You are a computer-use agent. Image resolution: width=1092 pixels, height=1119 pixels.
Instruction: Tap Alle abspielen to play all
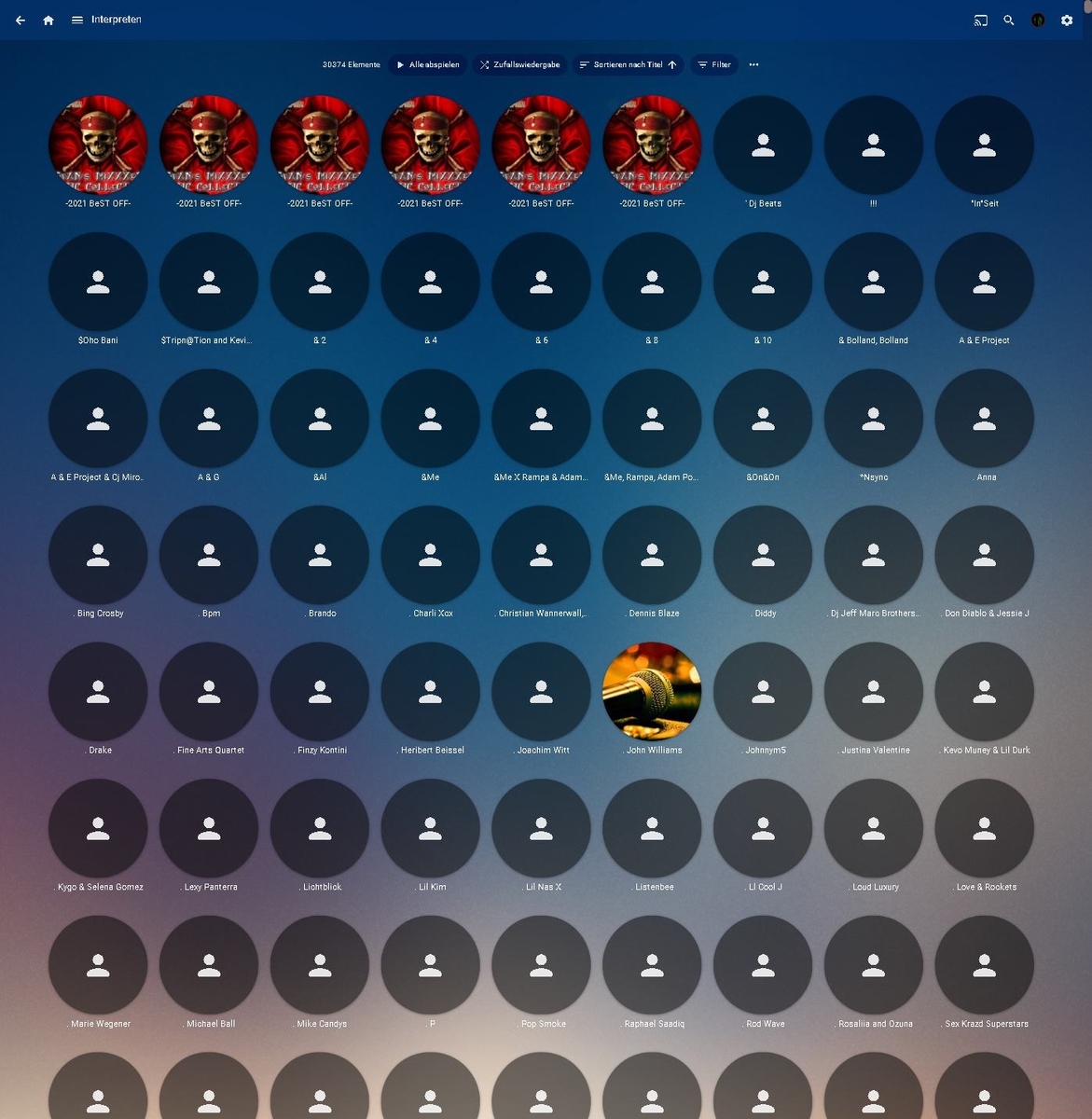pyautogui.click(x=428, y=64)
